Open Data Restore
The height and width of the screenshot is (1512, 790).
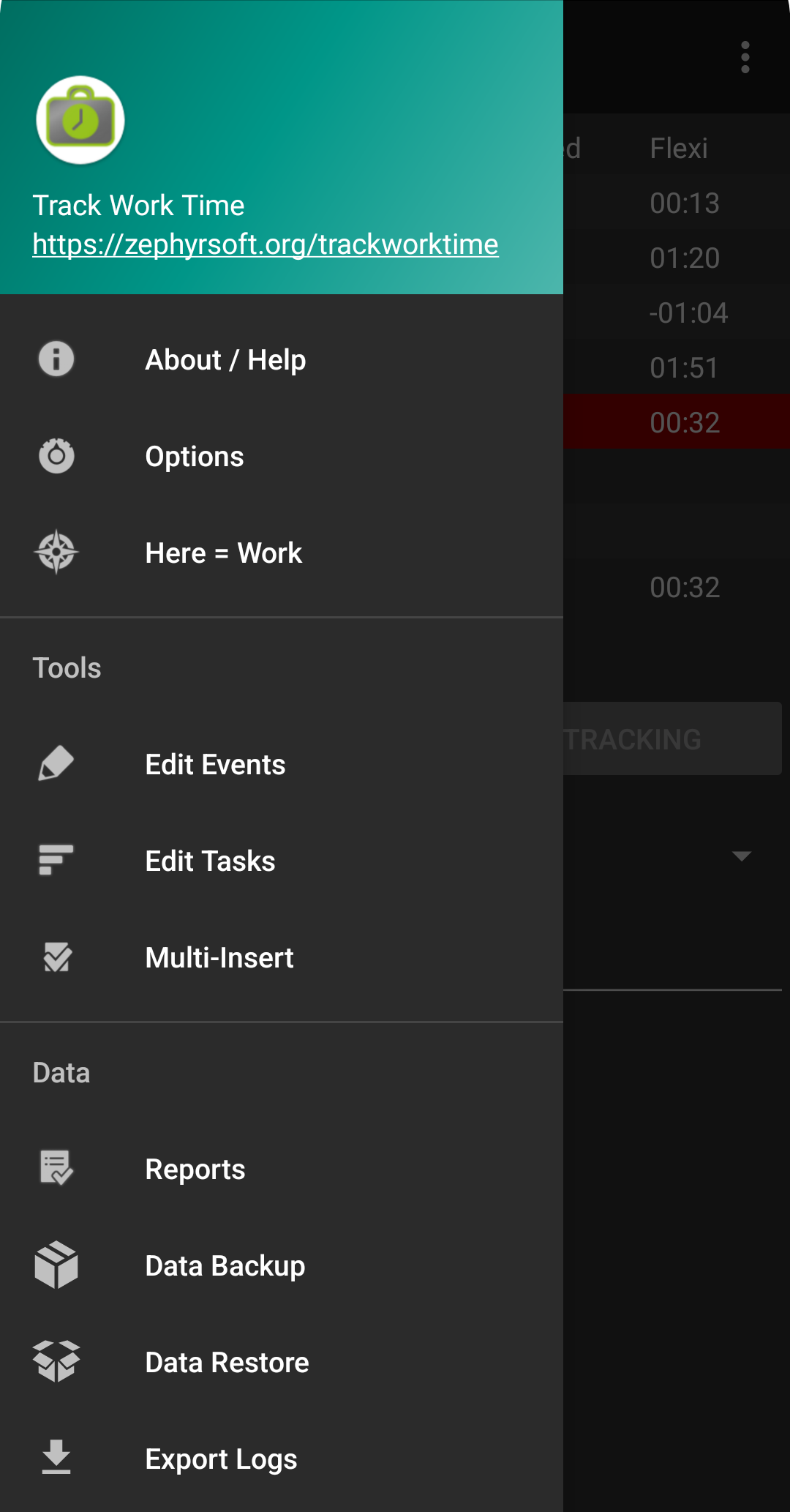227,1363
